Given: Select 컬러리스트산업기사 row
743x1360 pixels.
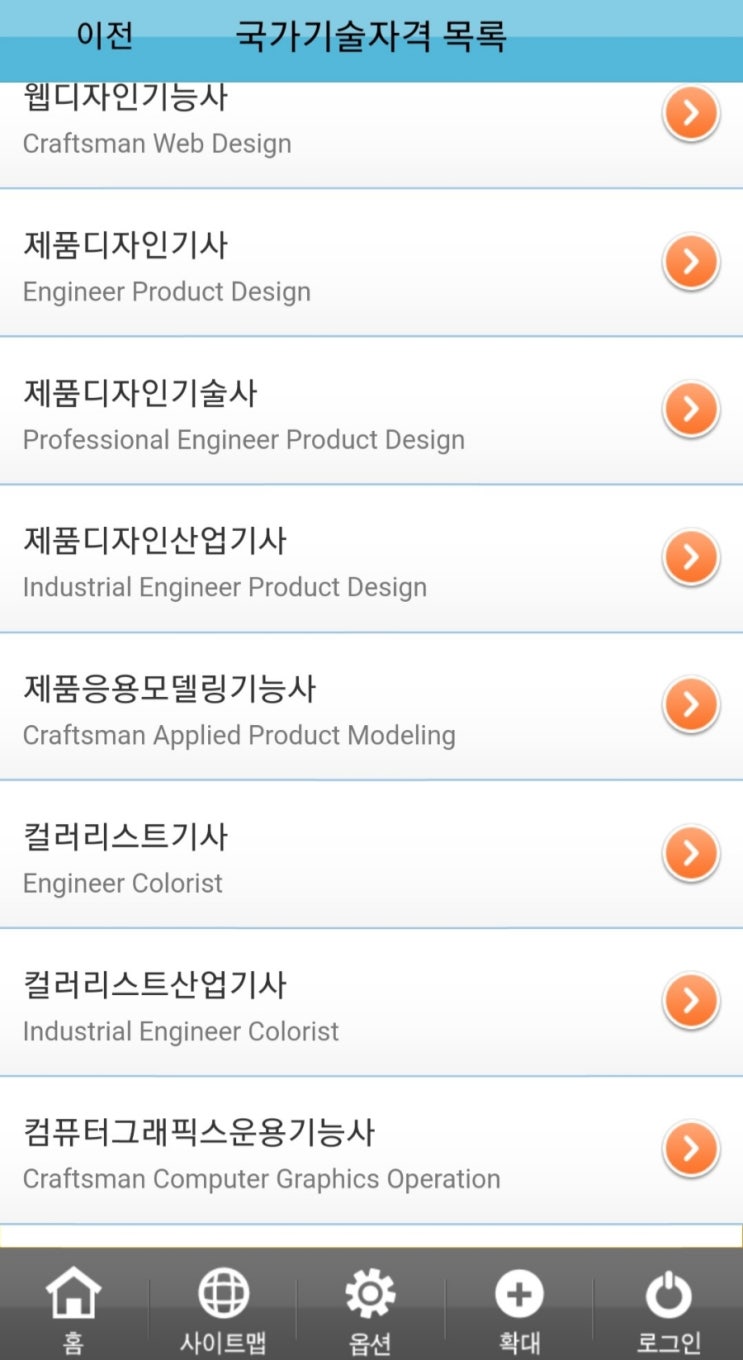Looking at the screenshot, I should [371, 1003].
